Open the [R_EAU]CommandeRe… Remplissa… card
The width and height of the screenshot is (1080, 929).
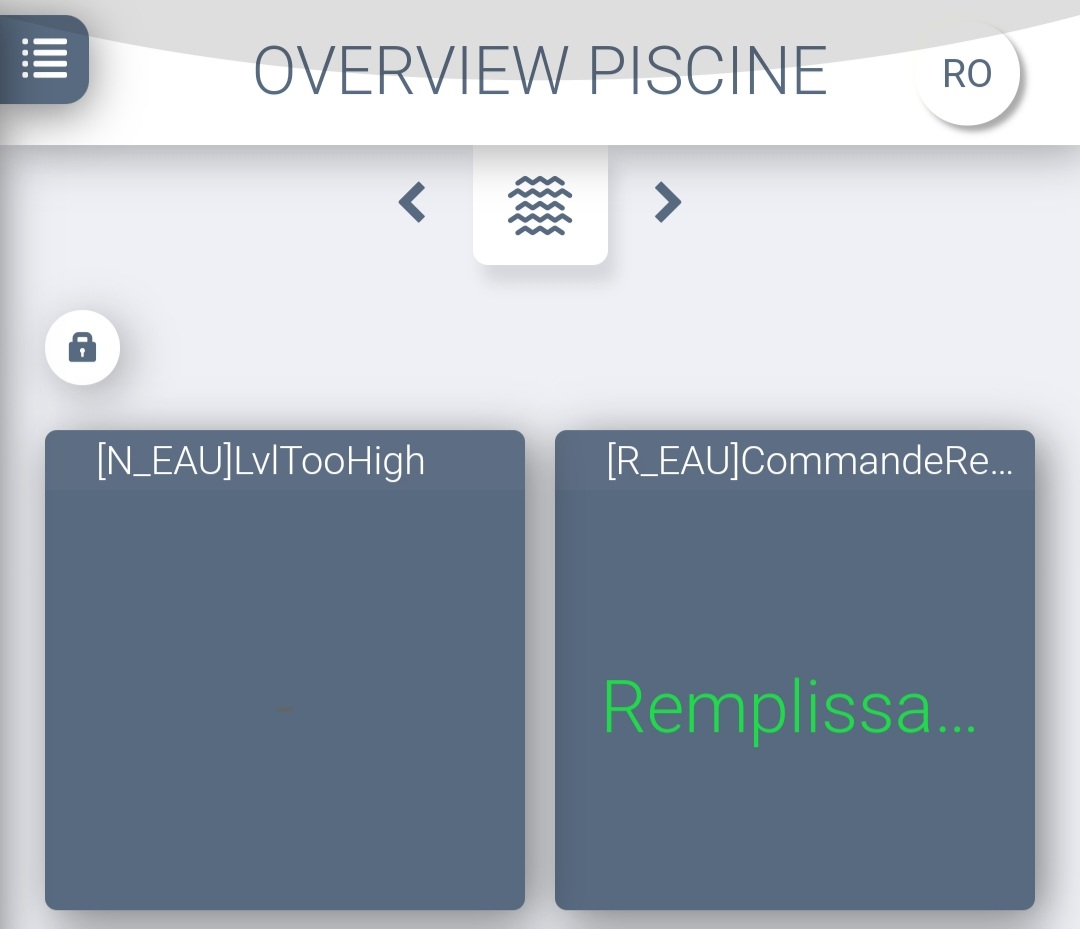pos(795,670)
